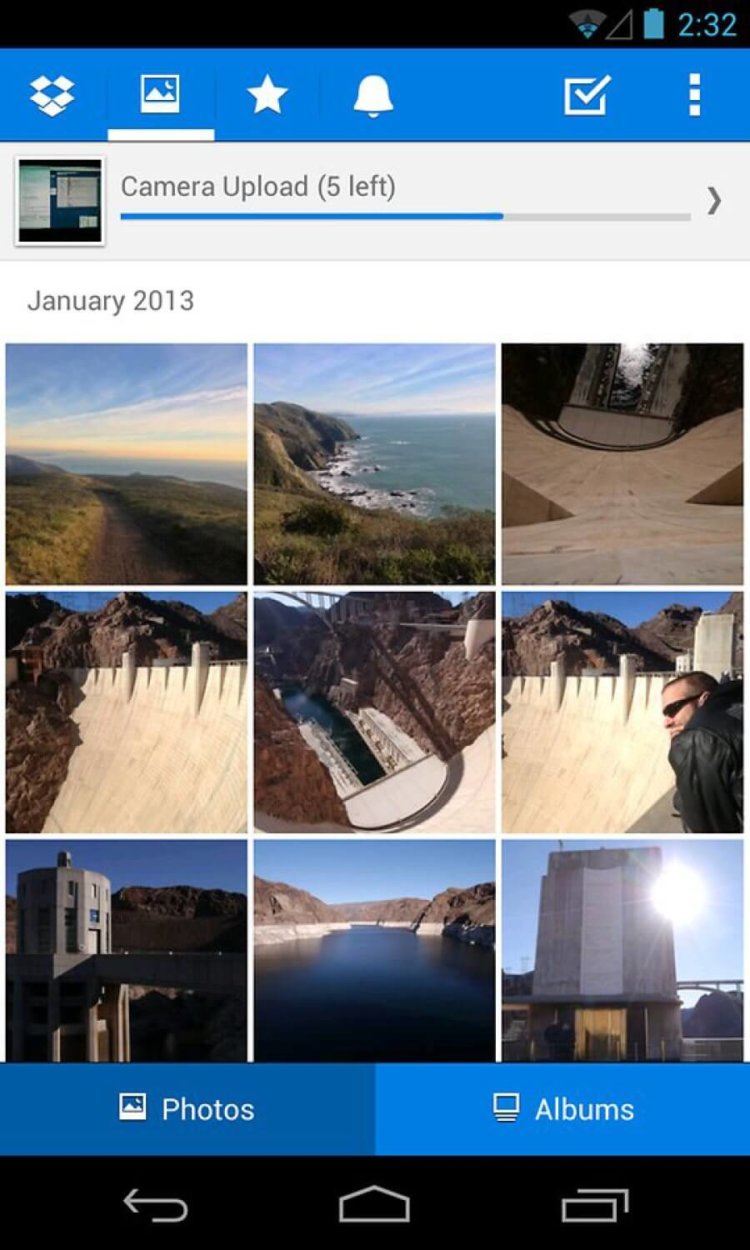Tap the January 2013 section header

coord(112,300)
